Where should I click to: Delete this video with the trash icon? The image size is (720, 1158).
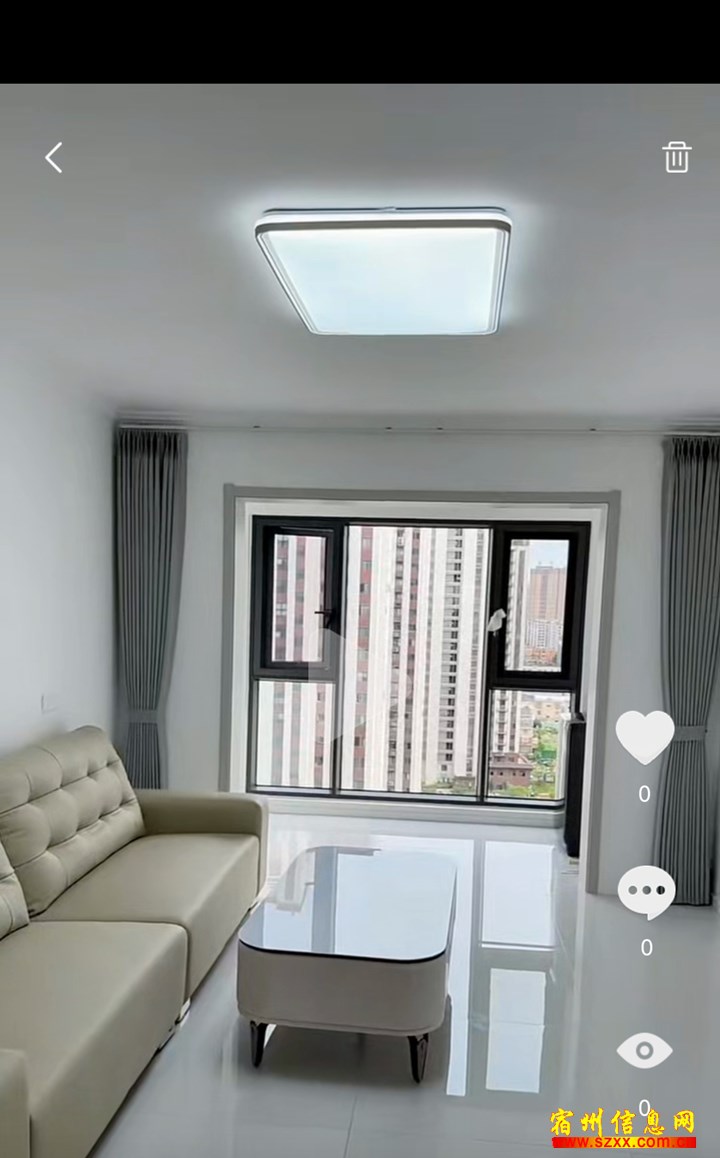click(676, 157)
